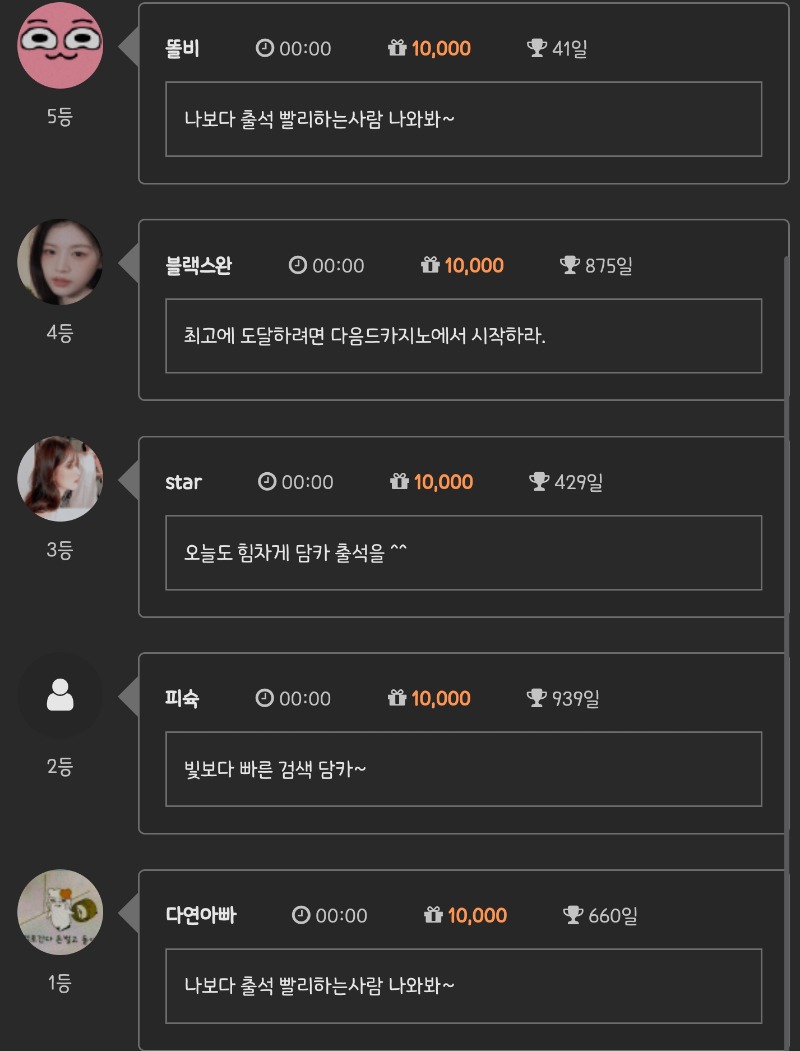Open 다연아빠's profile picture

pos(60,912)
